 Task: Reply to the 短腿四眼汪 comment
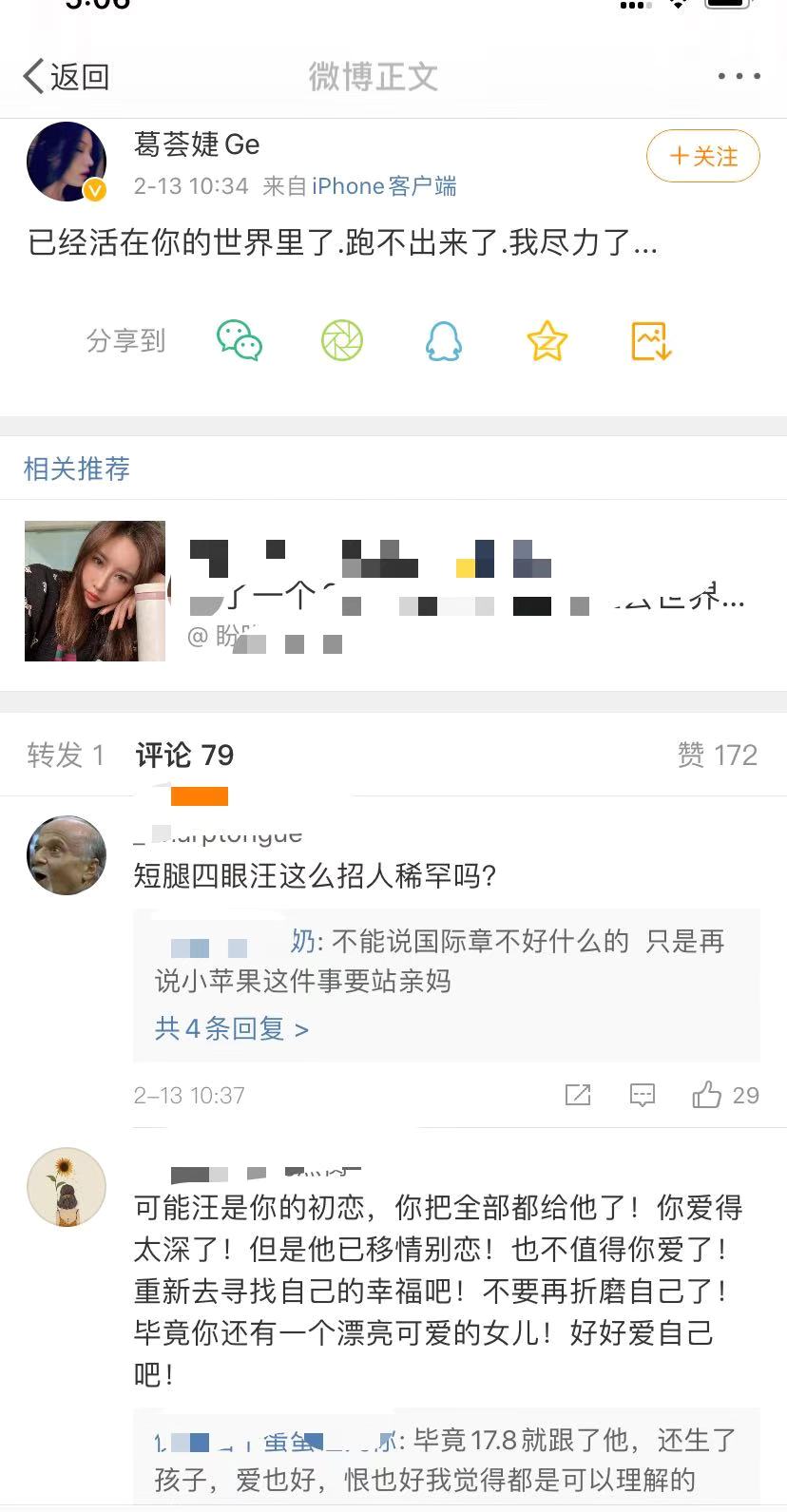pyautogui.click(x=643, y=1095)
